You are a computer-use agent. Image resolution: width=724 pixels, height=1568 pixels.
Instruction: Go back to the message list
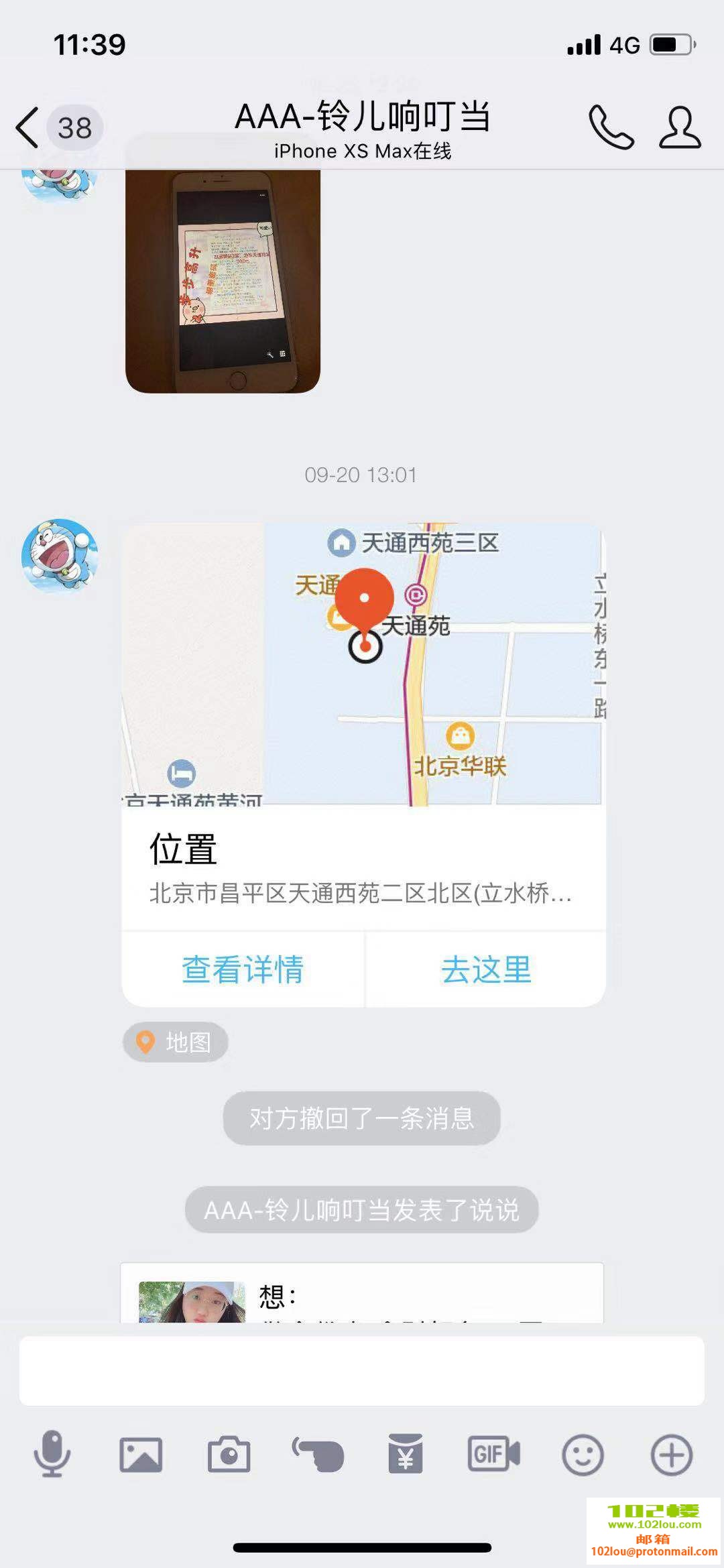pyautogui.click(x=28, y=127)
